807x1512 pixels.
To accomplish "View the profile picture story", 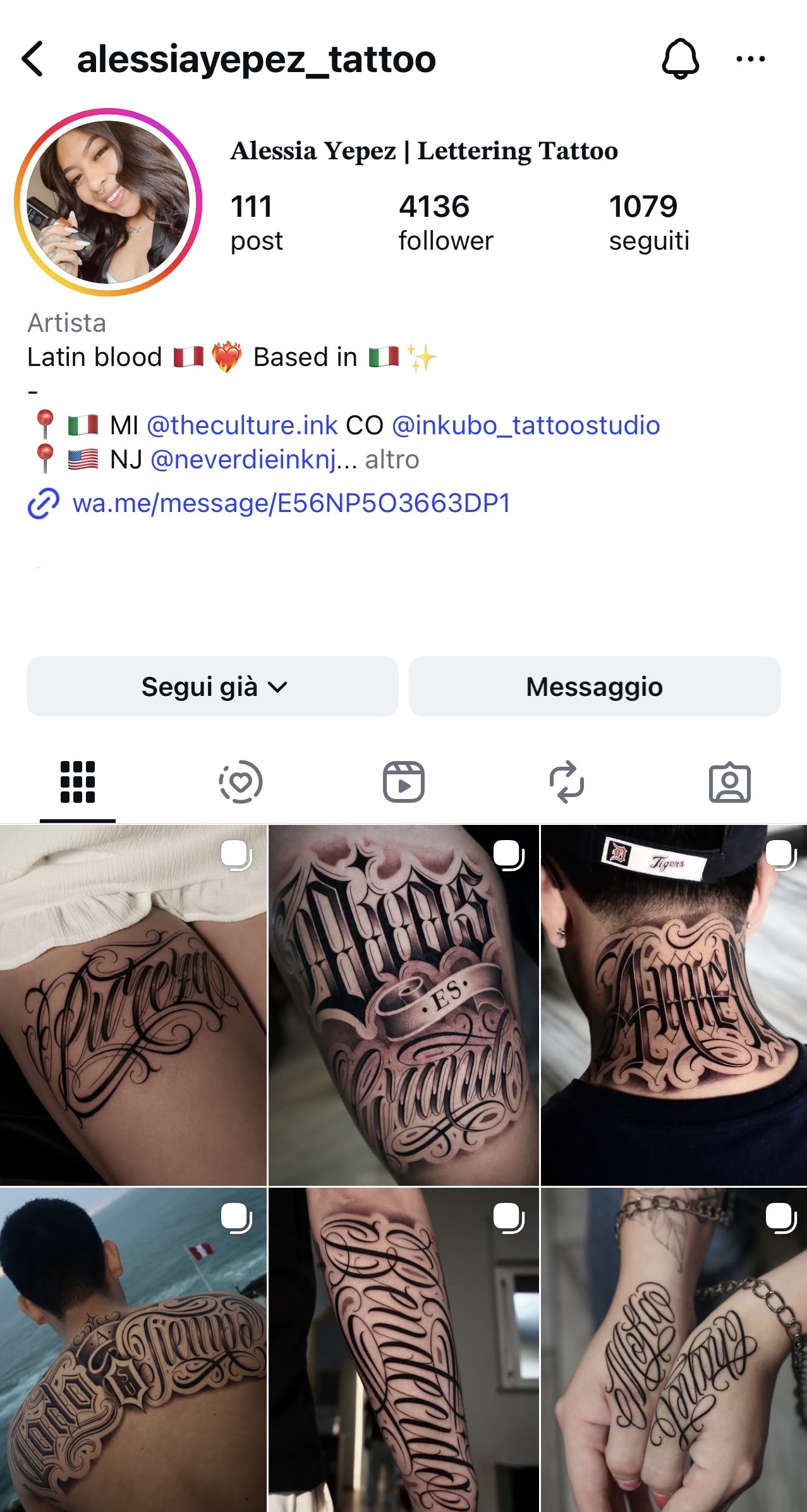I will click(108, 202).
